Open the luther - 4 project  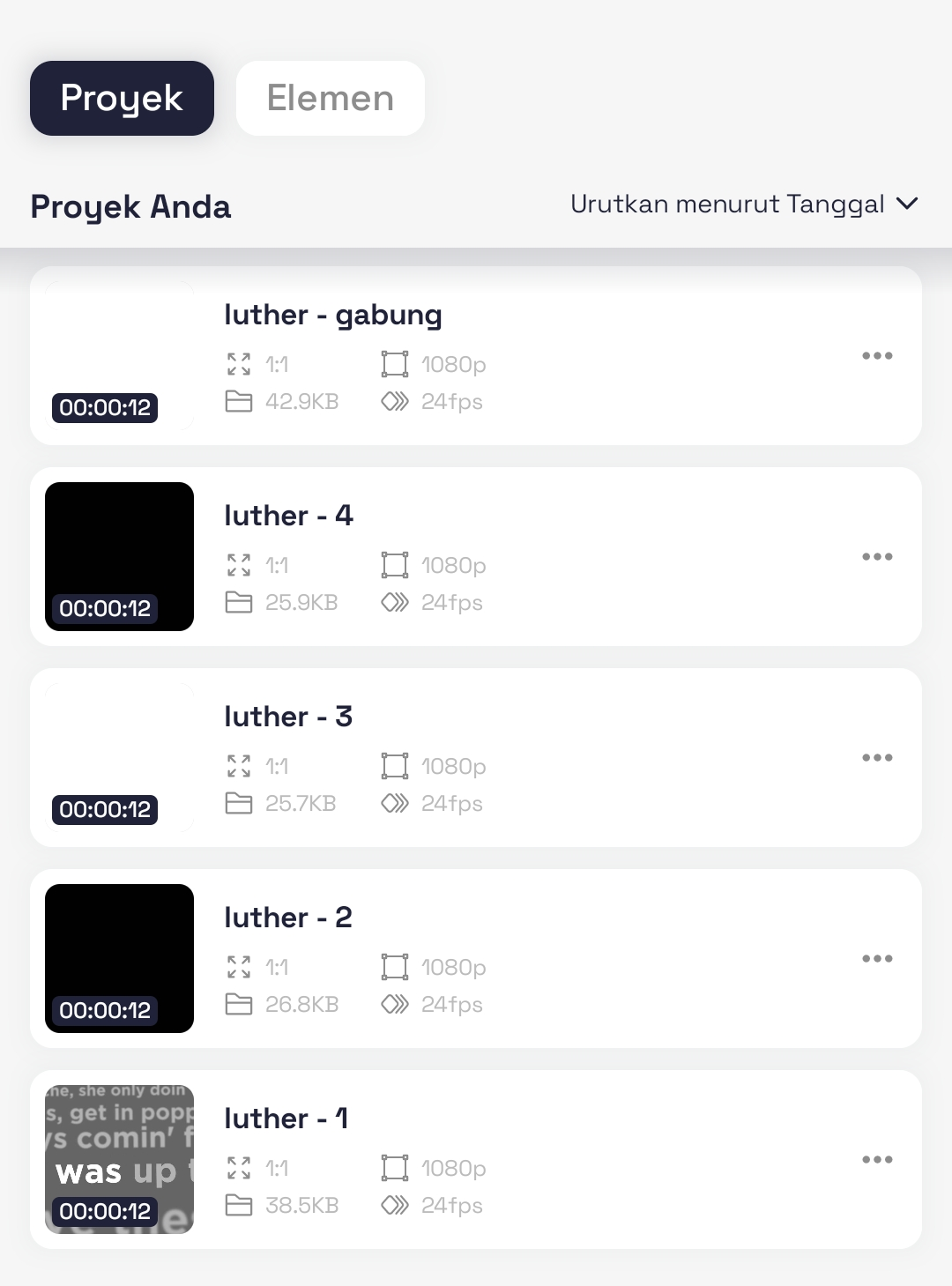click(x=289, y=516)
